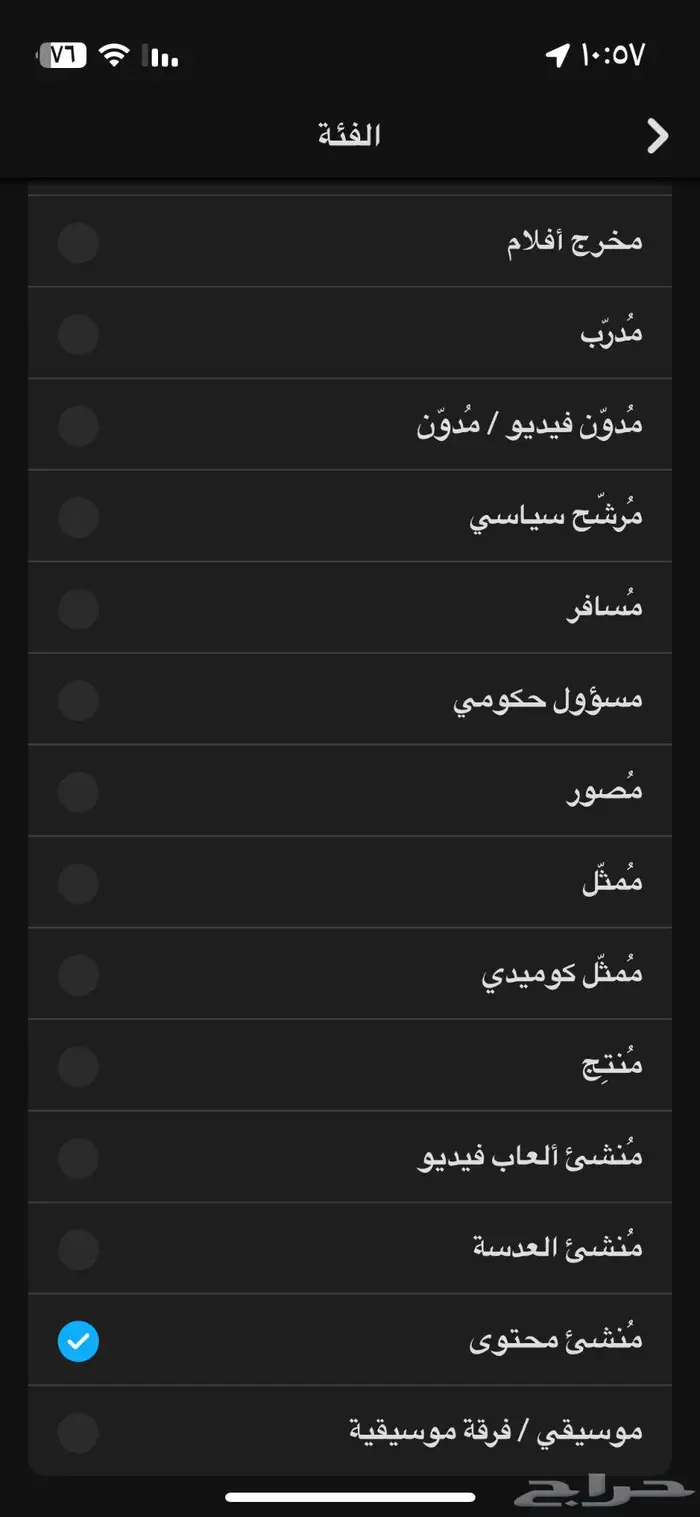Go back using the top arrow
This screenshot has height=1517, width=700.
(x=657, y=136)
